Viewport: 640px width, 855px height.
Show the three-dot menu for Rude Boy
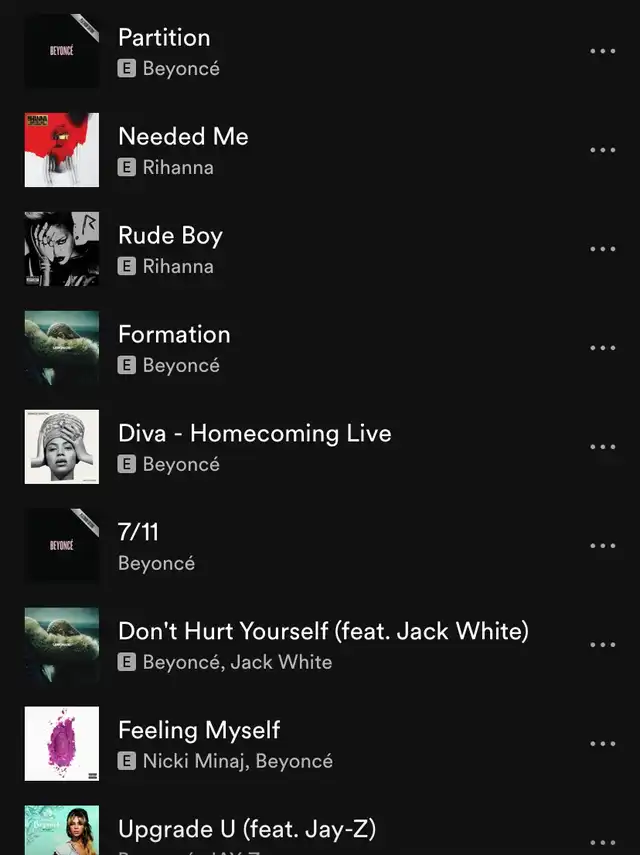pos(602,249)
